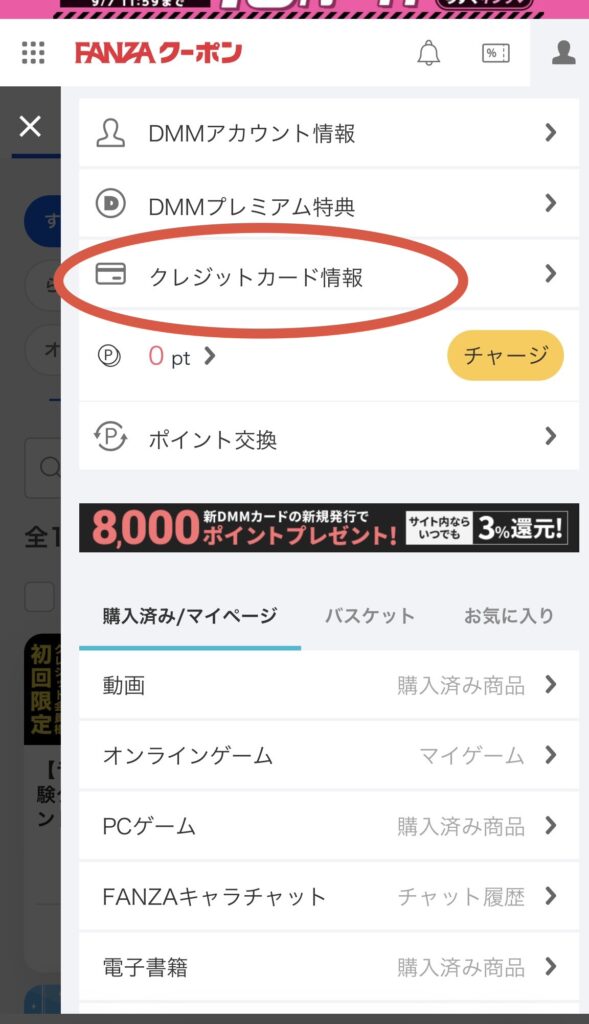Open オンラインゲーム マイゲーム
Viewport: 589px width, 1024px height.
pos(329,756)
